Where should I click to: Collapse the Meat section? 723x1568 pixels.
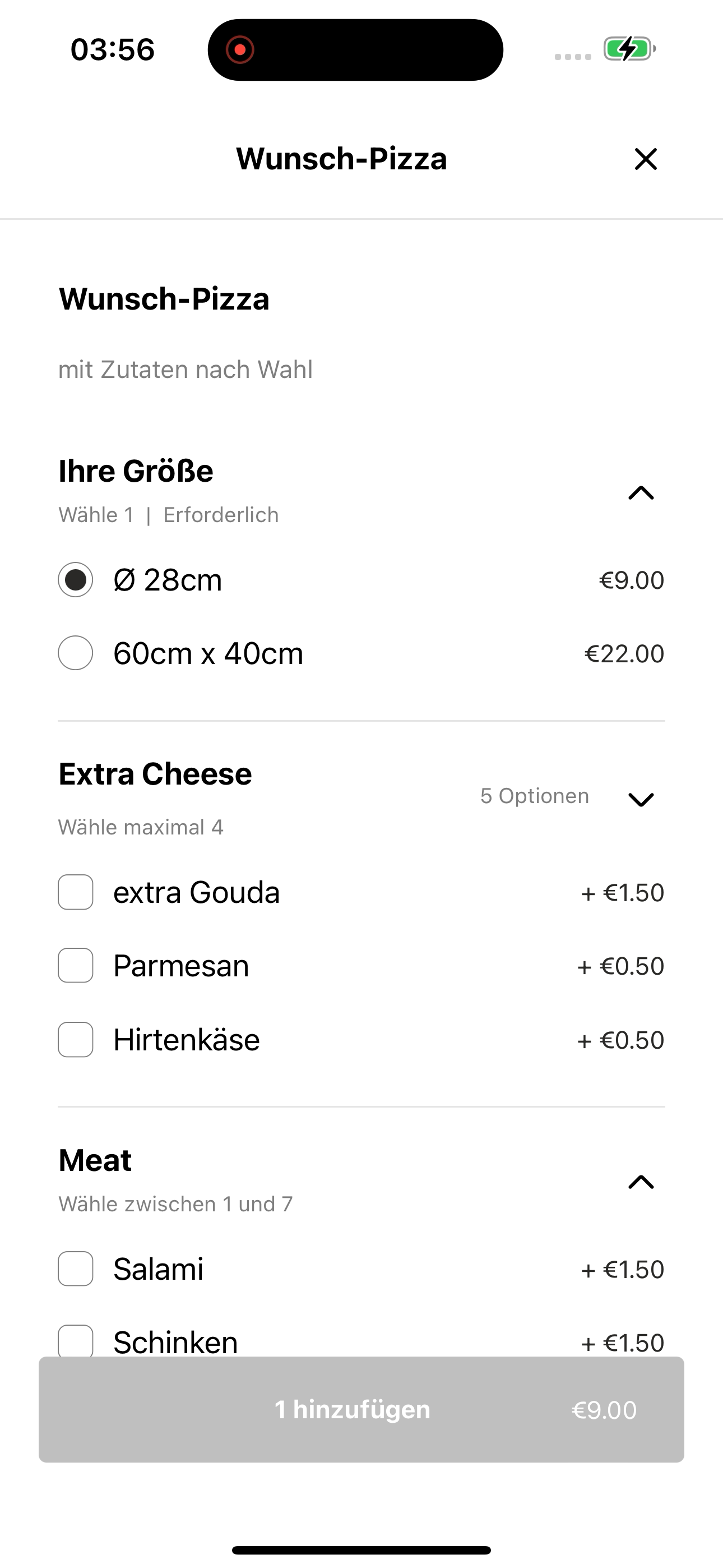click(x=641, y=1182)
